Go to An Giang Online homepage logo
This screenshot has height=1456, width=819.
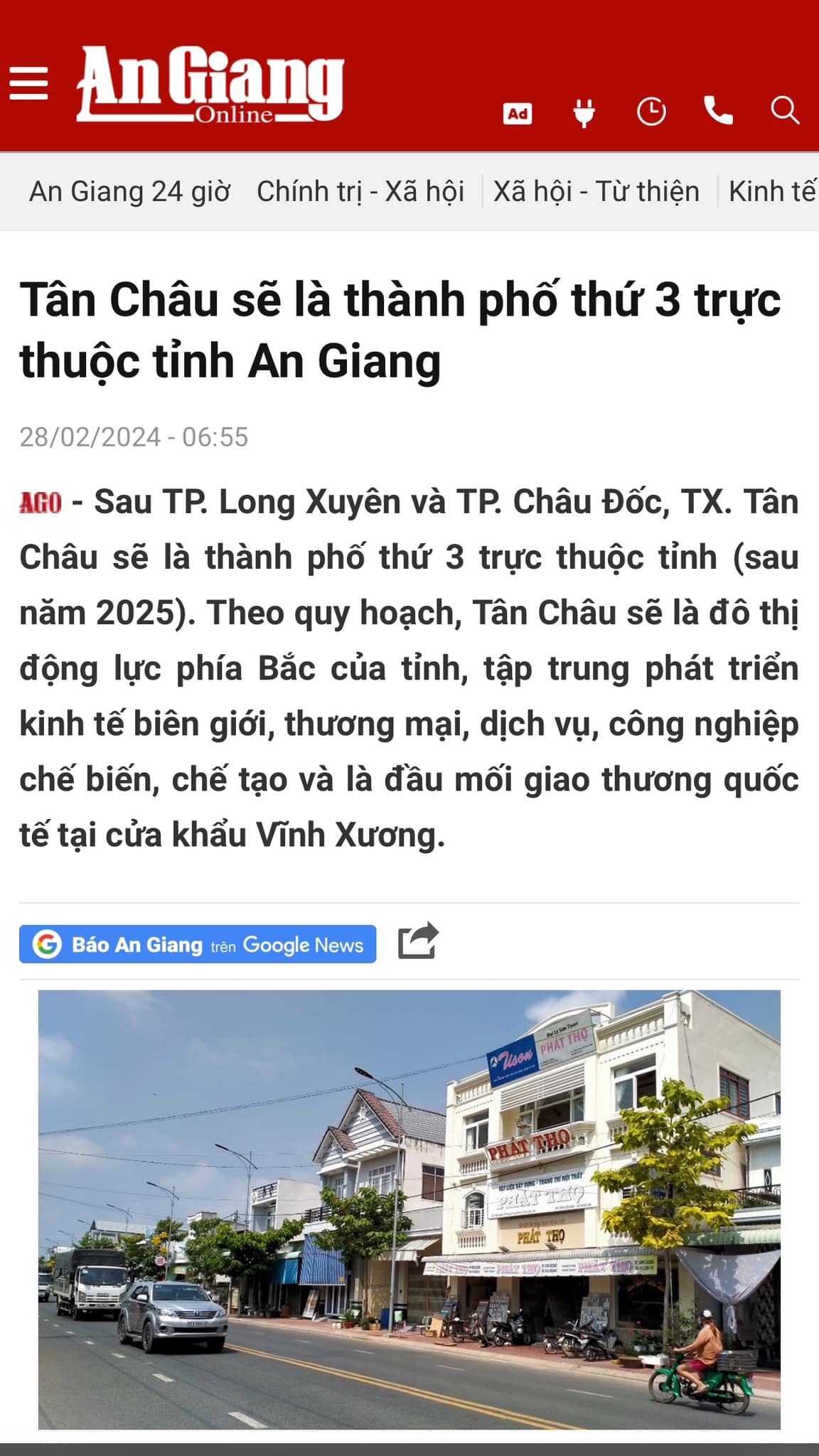(x=210, y=84)
